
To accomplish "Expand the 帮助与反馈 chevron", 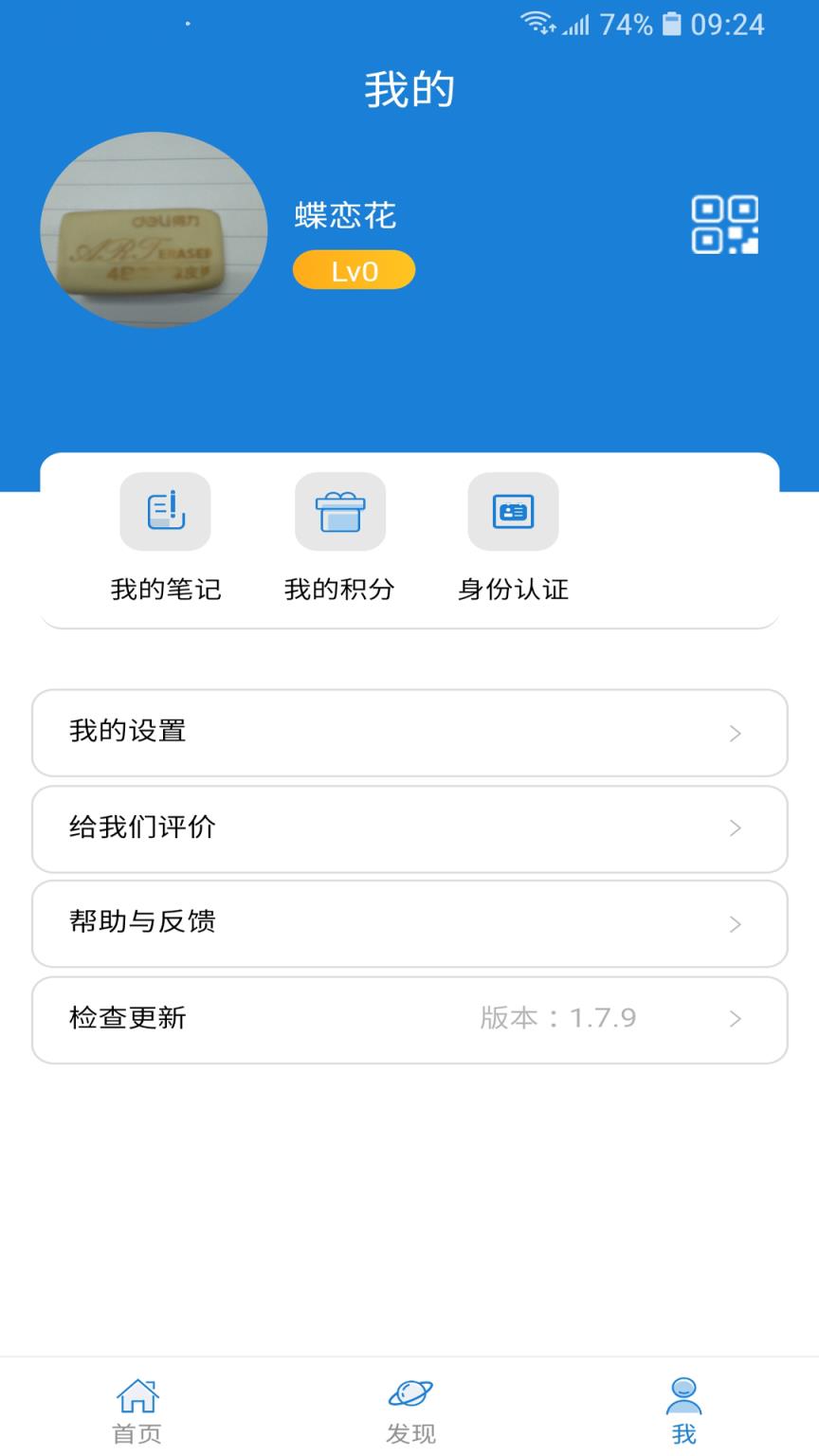I will tap(736, 924).
